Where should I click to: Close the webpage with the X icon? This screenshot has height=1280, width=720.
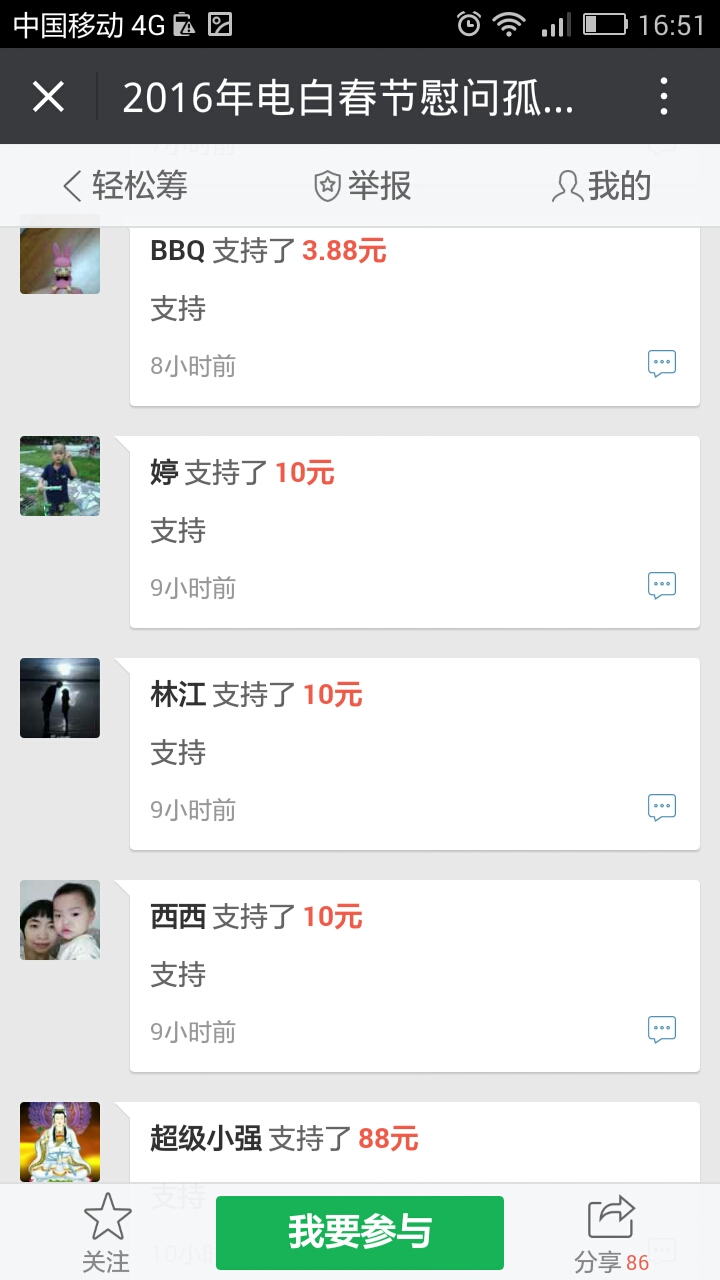[48, 97]
